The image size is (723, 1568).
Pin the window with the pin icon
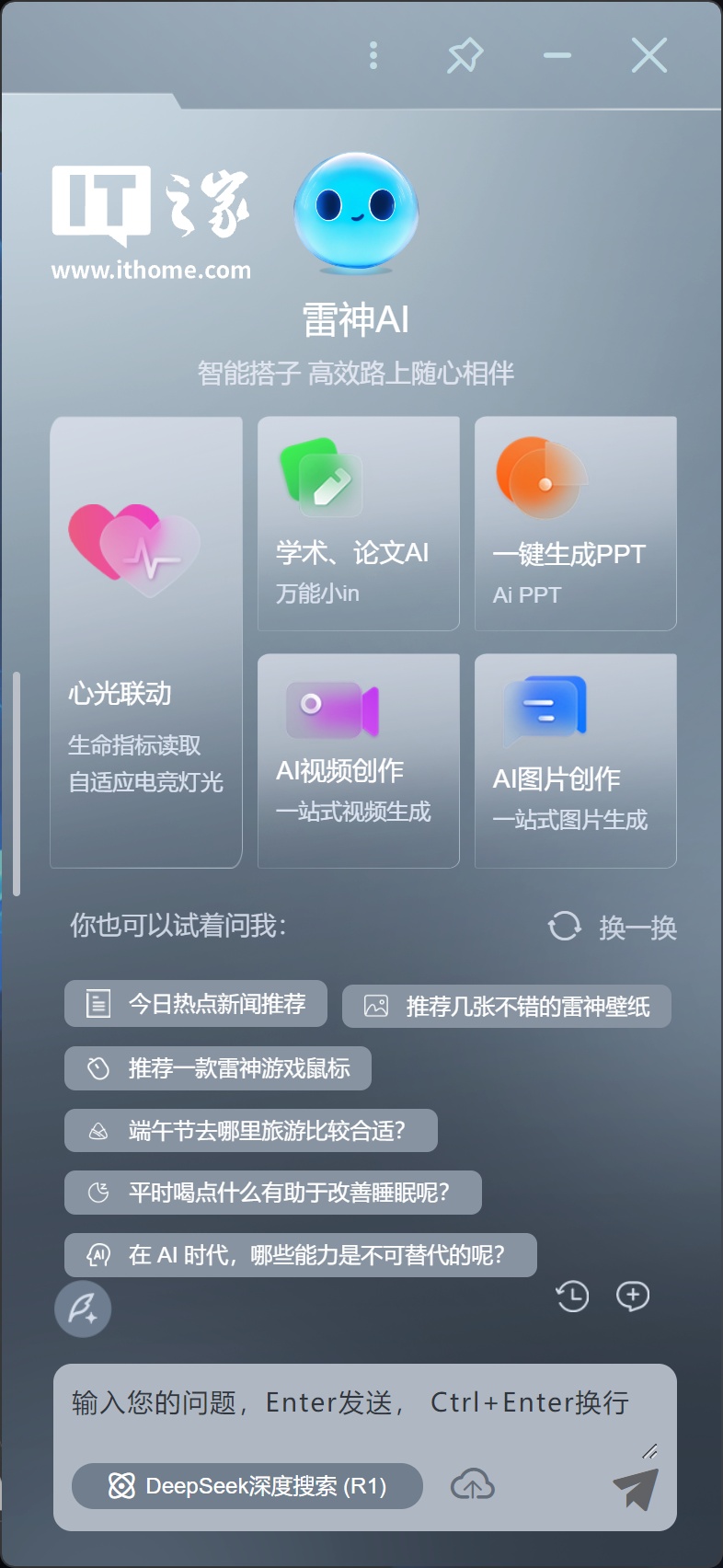[x=465, y=55]
